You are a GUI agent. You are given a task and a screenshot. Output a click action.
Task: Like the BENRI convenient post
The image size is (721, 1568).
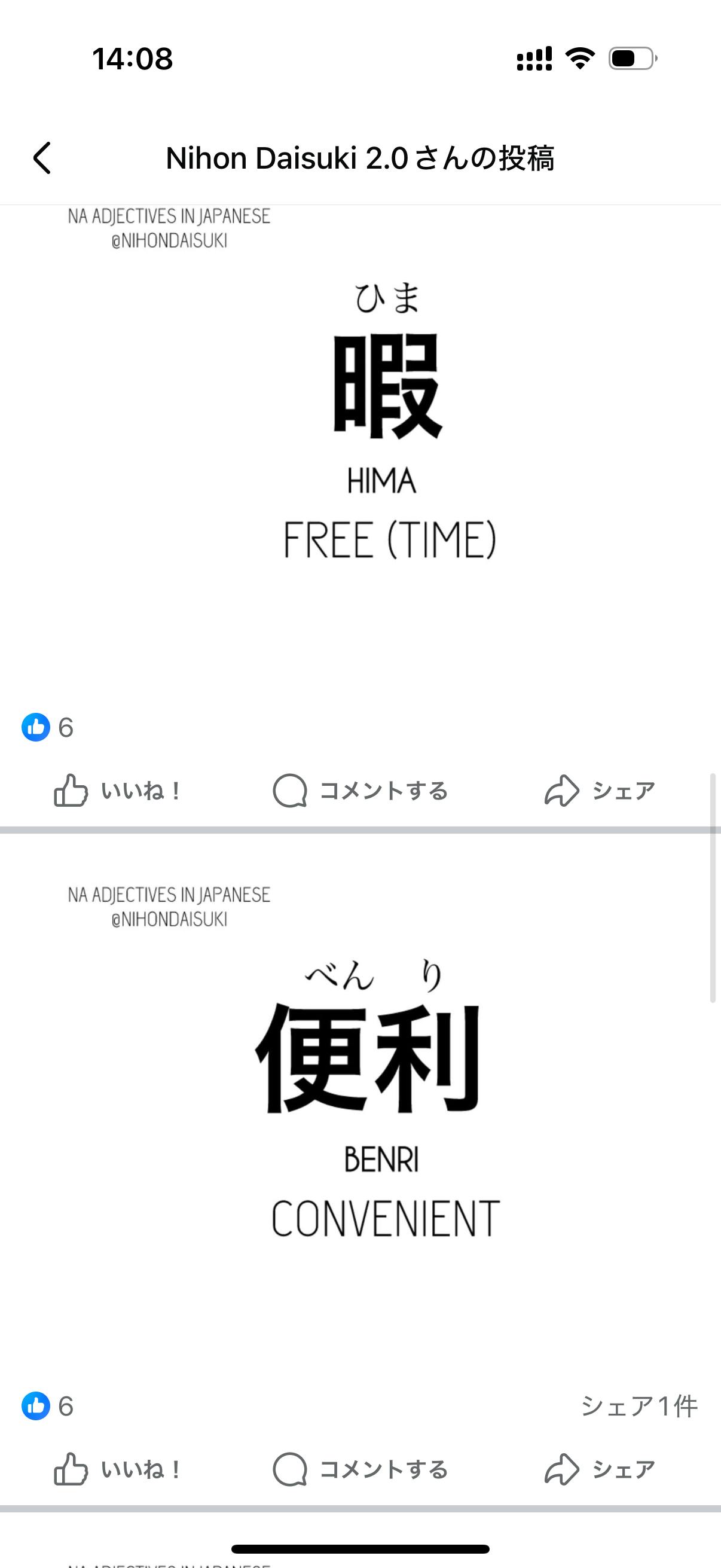(117, 1469)
